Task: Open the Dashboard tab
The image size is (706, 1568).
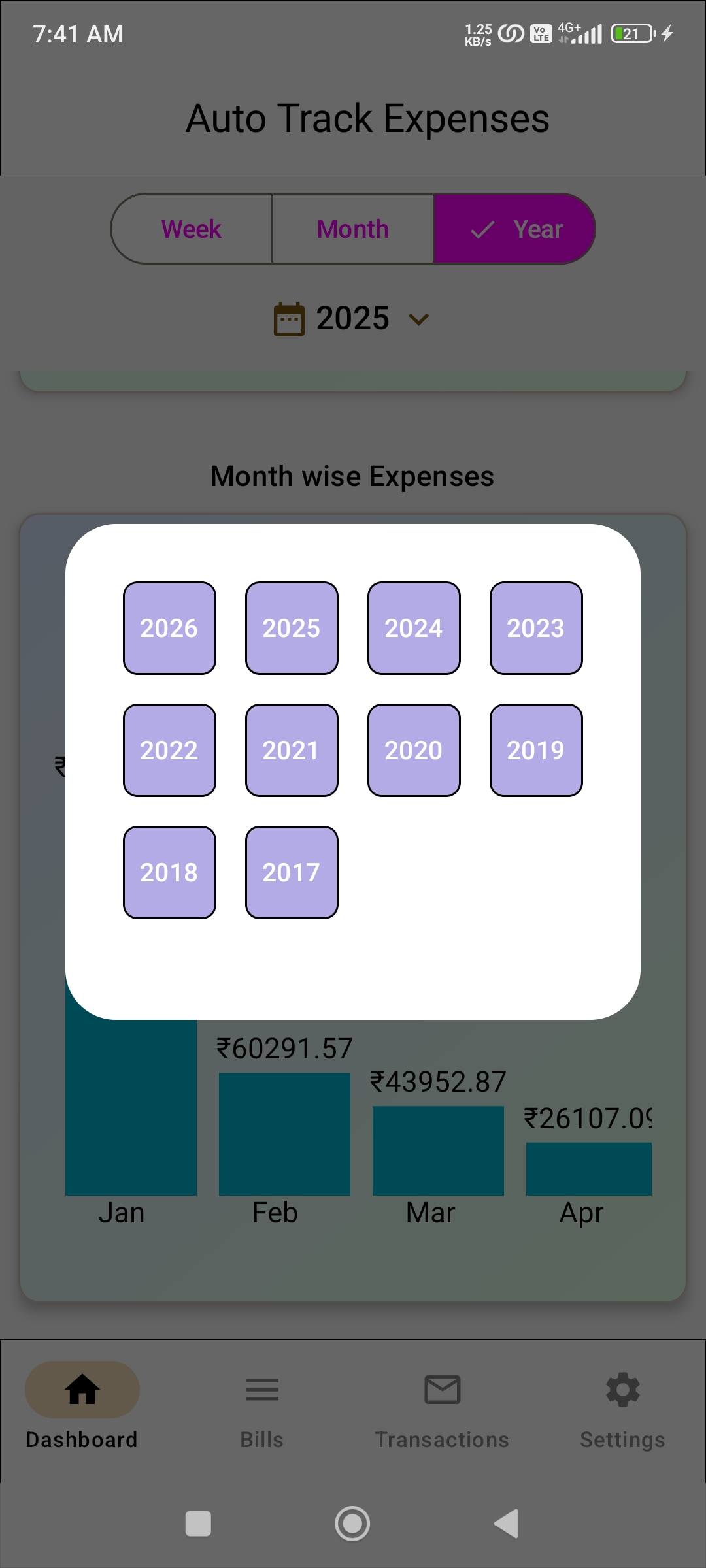Action: click(x=82, y=1405)
